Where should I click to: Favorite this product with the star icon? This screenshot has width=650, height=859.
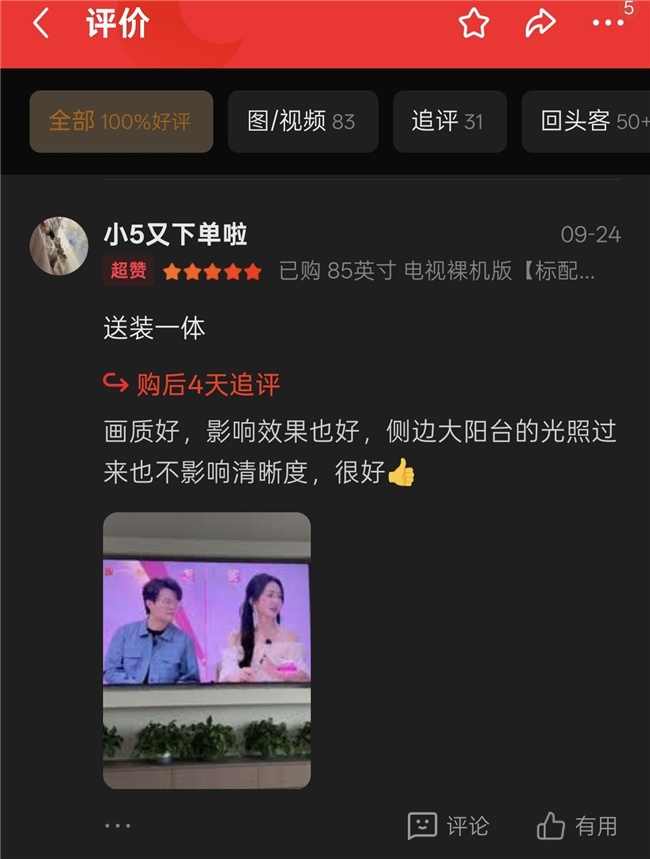coord(473,24)
